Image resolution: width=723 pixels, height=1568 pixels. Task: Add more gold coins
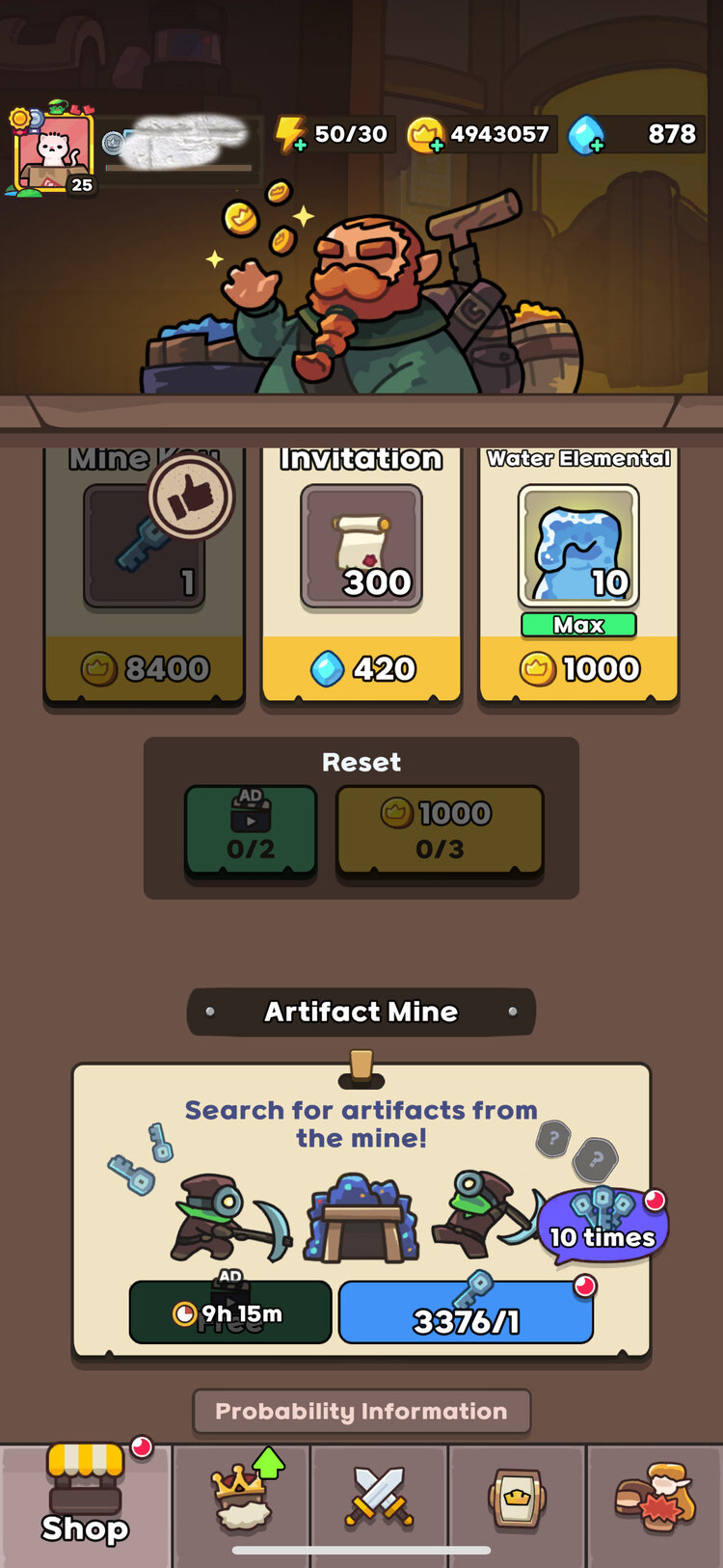425,135
